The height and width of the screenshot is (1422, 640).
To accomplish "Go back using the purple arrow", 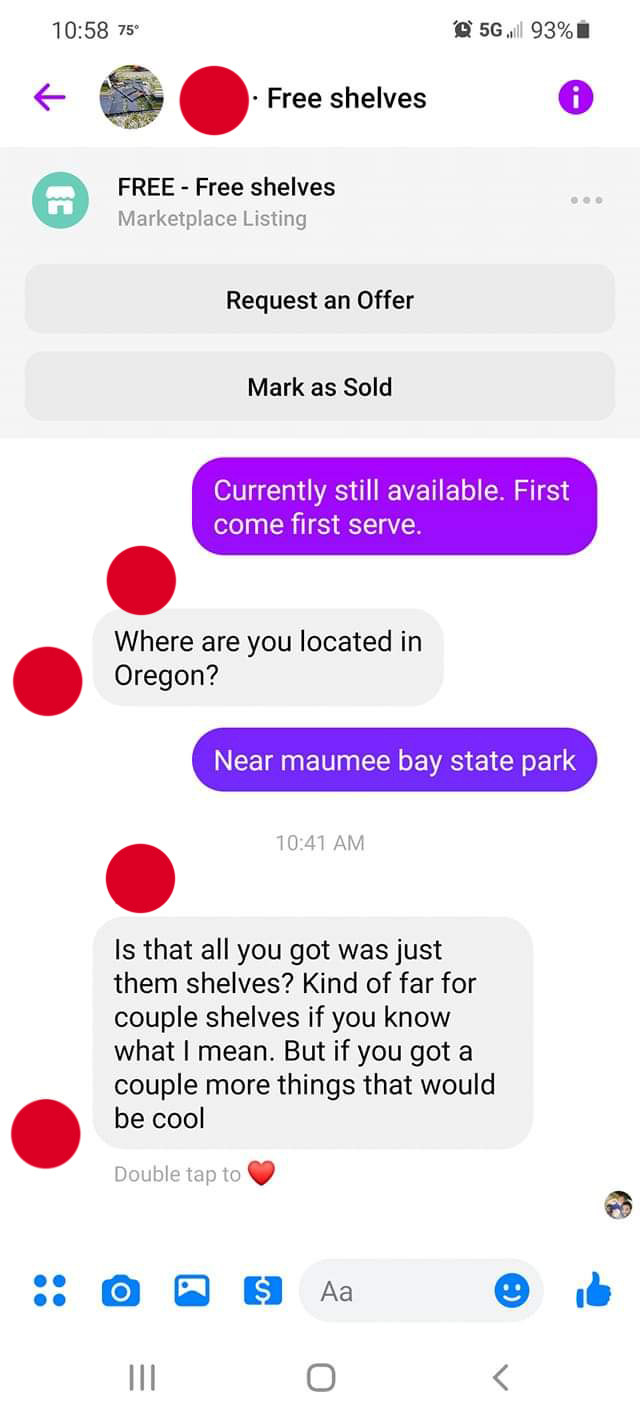I will pyautogui.click(x=49, y=97).
